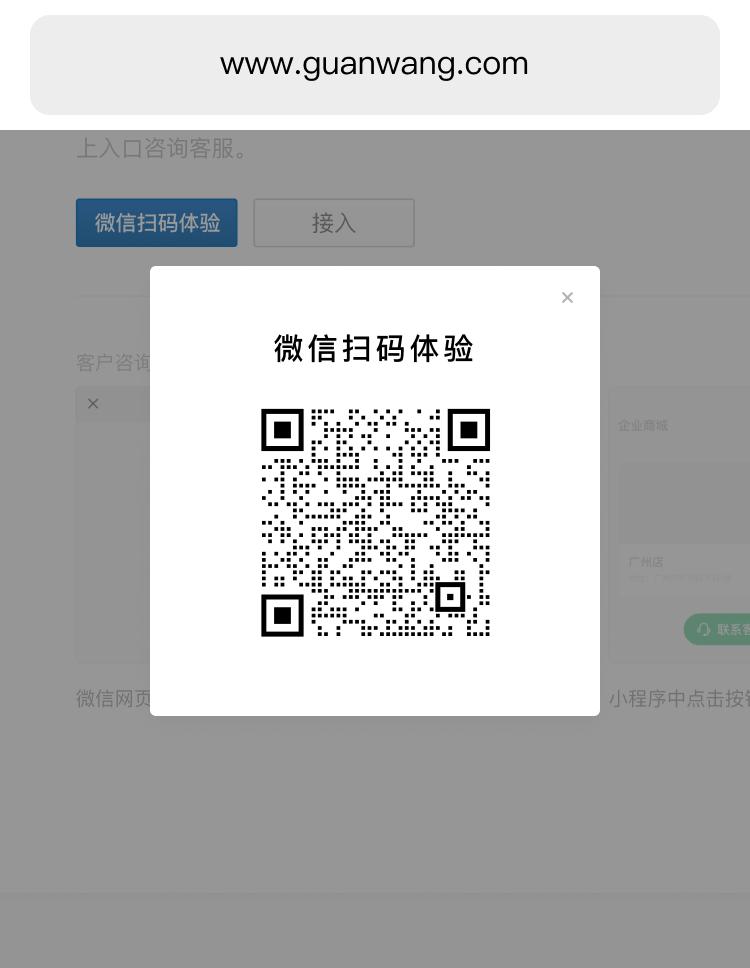Image resolution: width=750 pixels, height=968 pixels.
Task: Click the bottom-left finder square of QR code
Action: pos(283,615)
